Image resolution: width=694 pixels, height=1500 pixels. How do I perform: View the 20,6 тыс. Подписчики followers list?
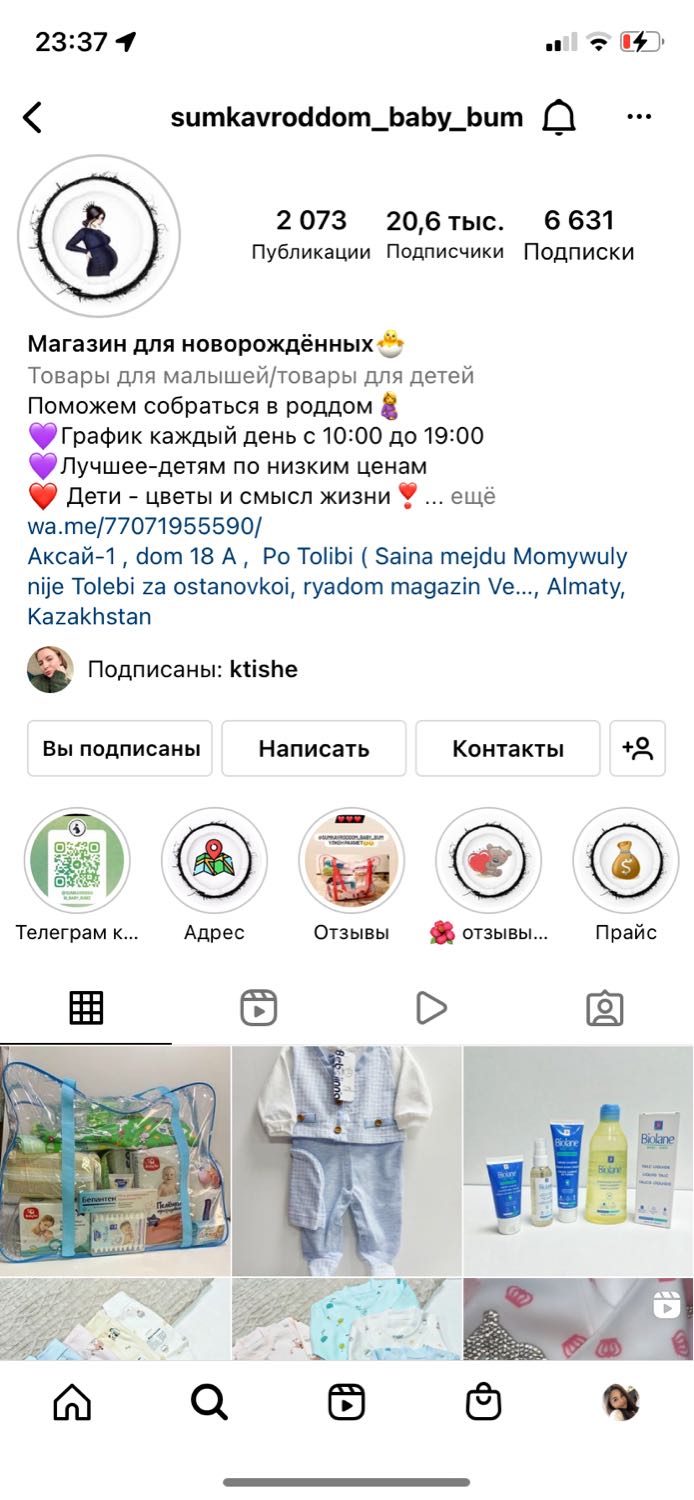[x=445, y=234]
